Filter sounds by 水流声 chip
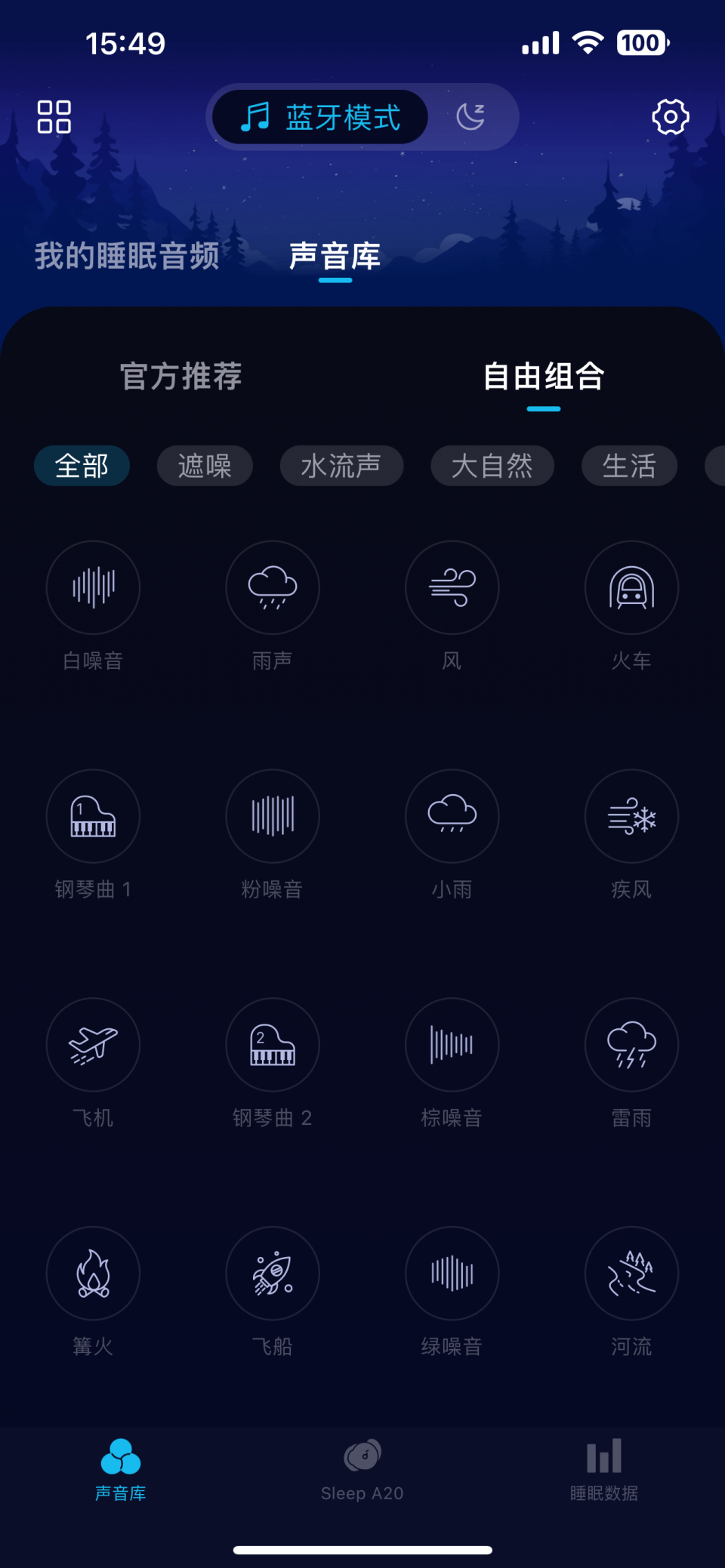This screenshot has width=725, height=1568. point(341,466)
